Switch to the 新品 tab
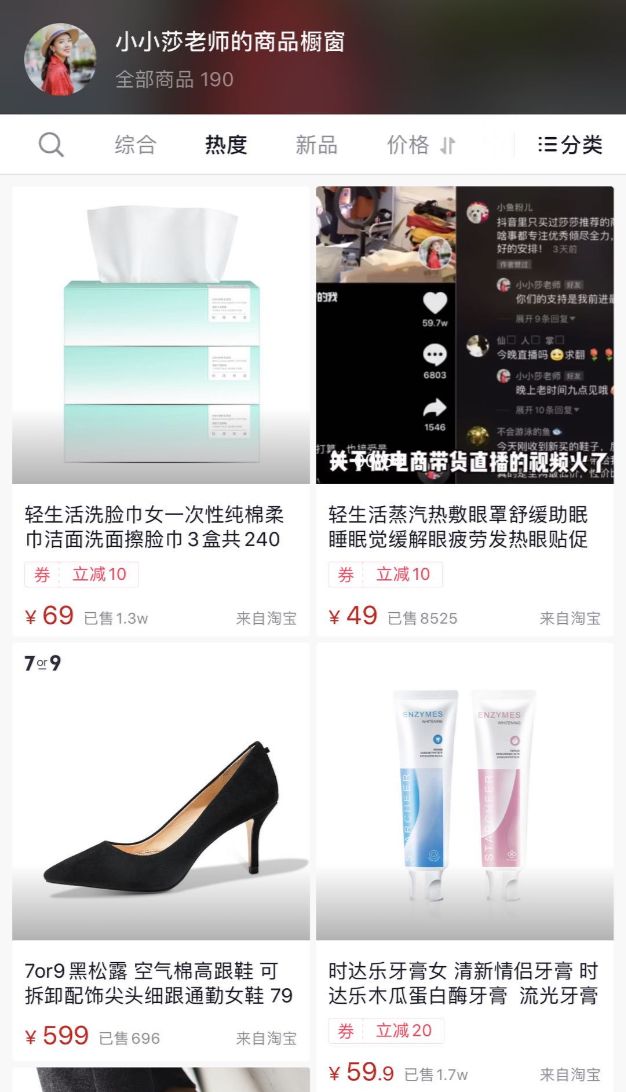This screenshot has width=626, height=1092. 316,145
